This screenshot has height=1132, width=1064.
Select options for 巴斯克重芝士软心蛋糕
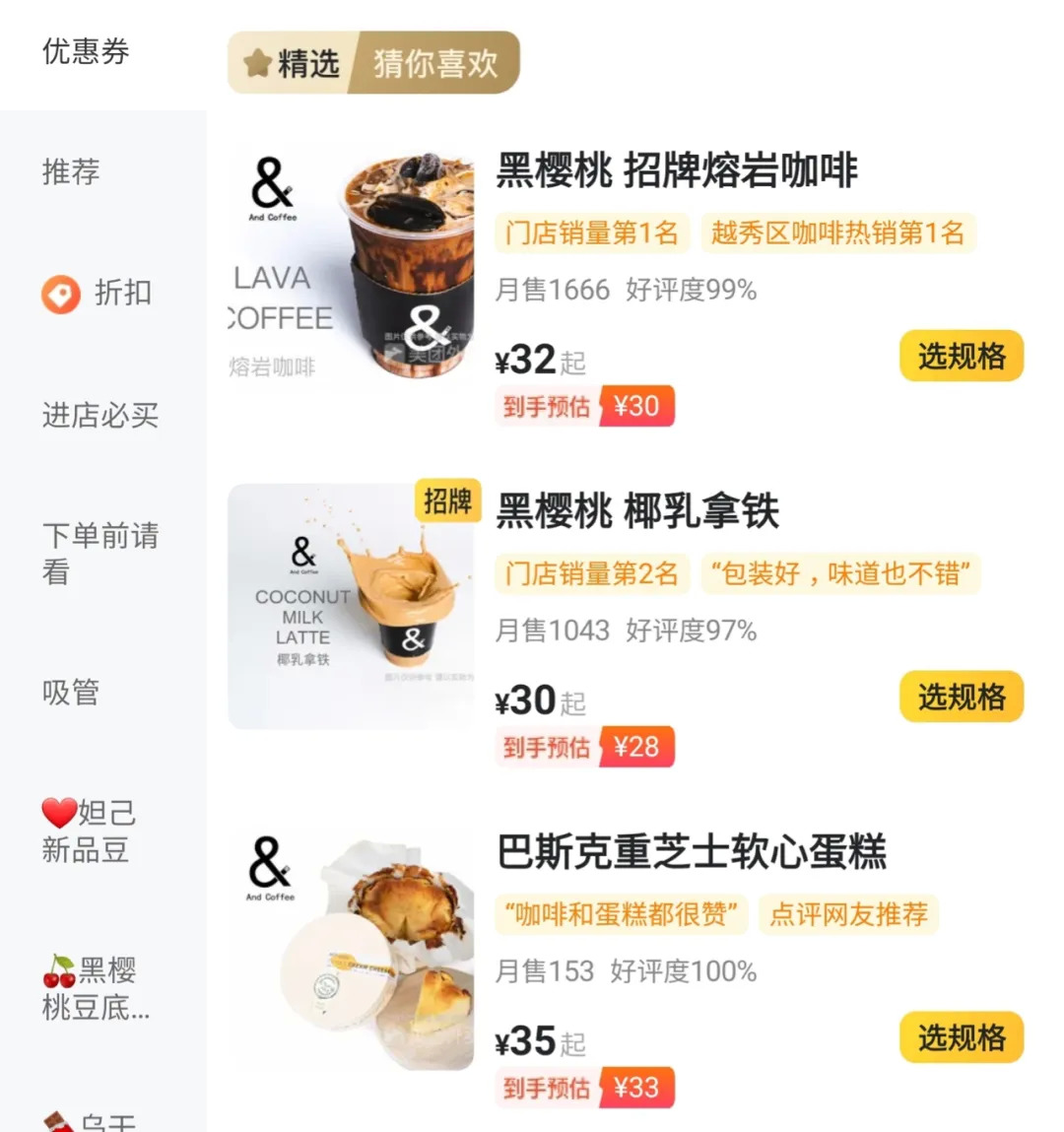pyautogui.click(x=961, y=1037)
